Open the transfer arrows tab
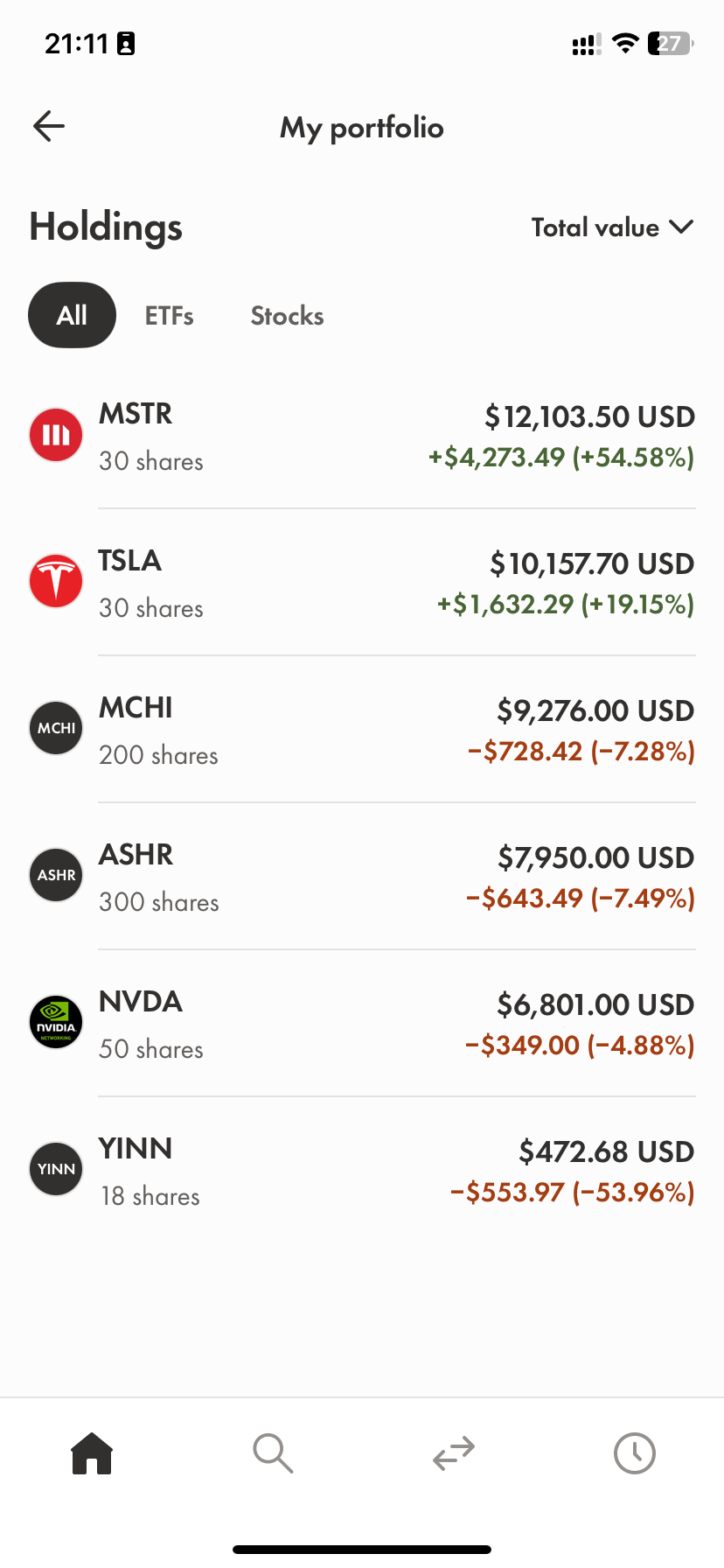 (454, 1453)
